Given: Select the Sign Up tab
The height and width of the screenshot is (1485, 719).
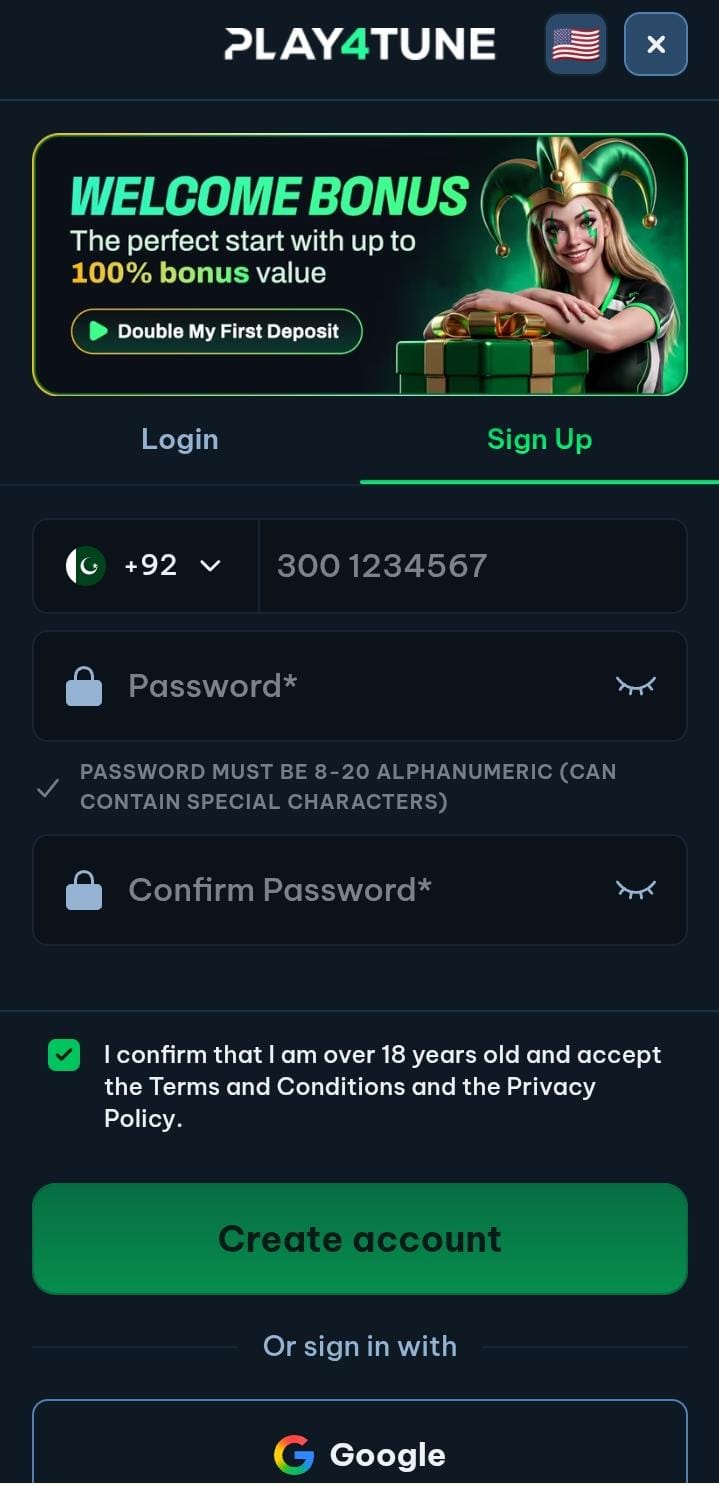Looking at the screenshot, I should [539, 439].
